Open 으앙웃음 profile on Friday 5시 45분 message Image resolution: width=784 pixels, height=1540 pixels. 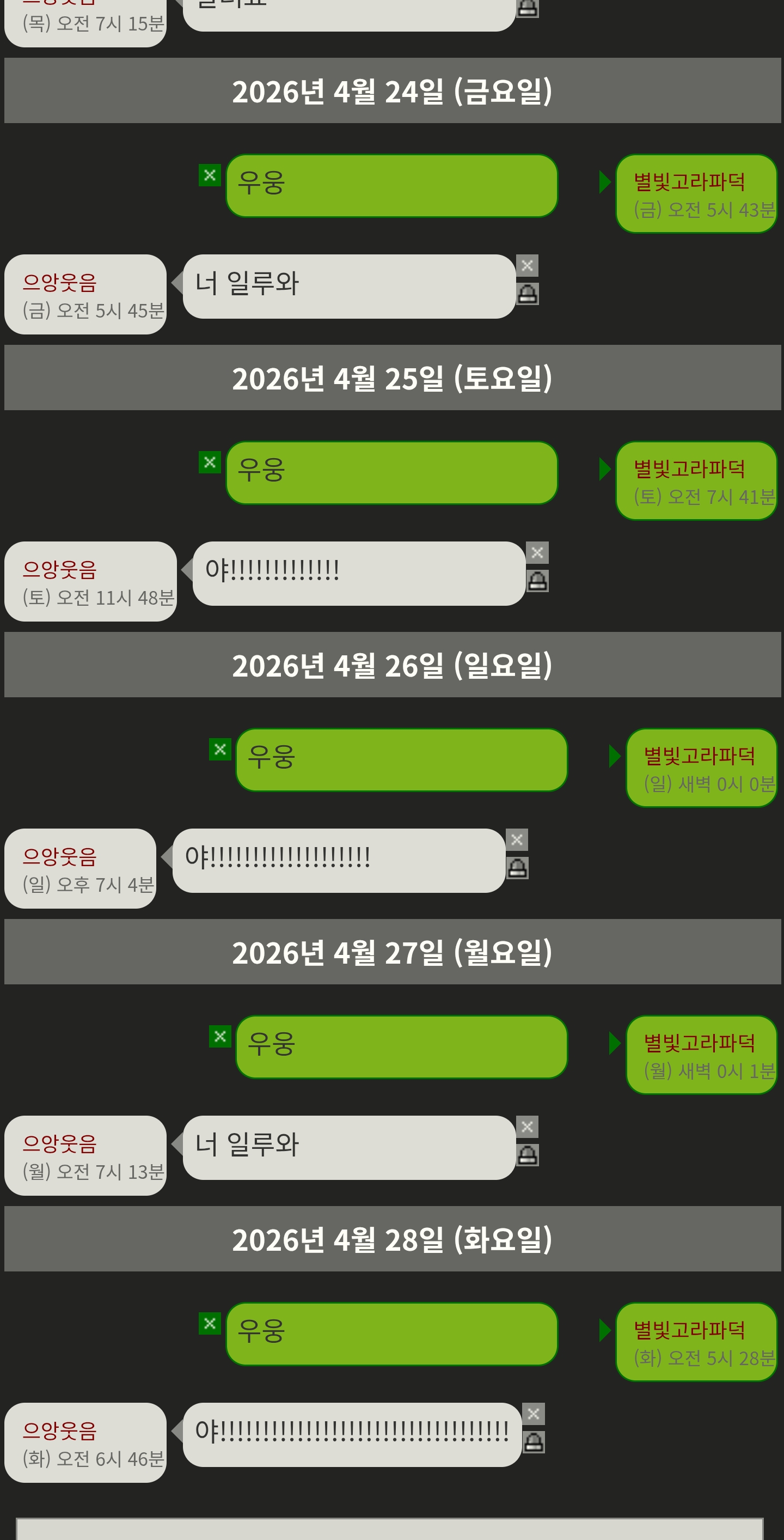pyautogui.click(x=60, y=282)
